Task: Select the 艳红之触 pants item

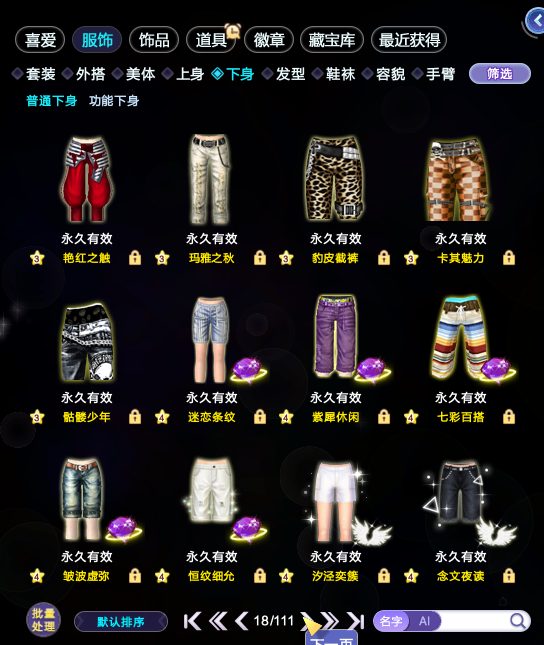Action: pos(87,180)
